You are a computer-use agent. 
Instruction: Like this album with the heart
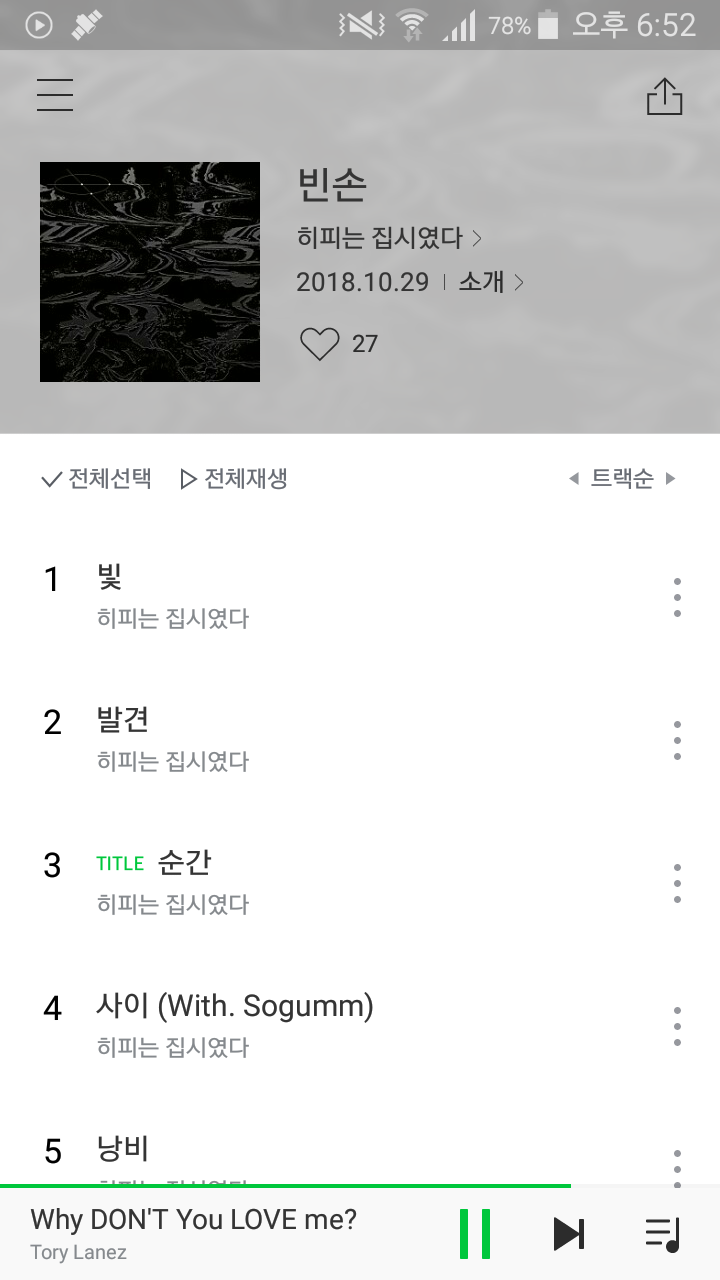coord(320,344)
